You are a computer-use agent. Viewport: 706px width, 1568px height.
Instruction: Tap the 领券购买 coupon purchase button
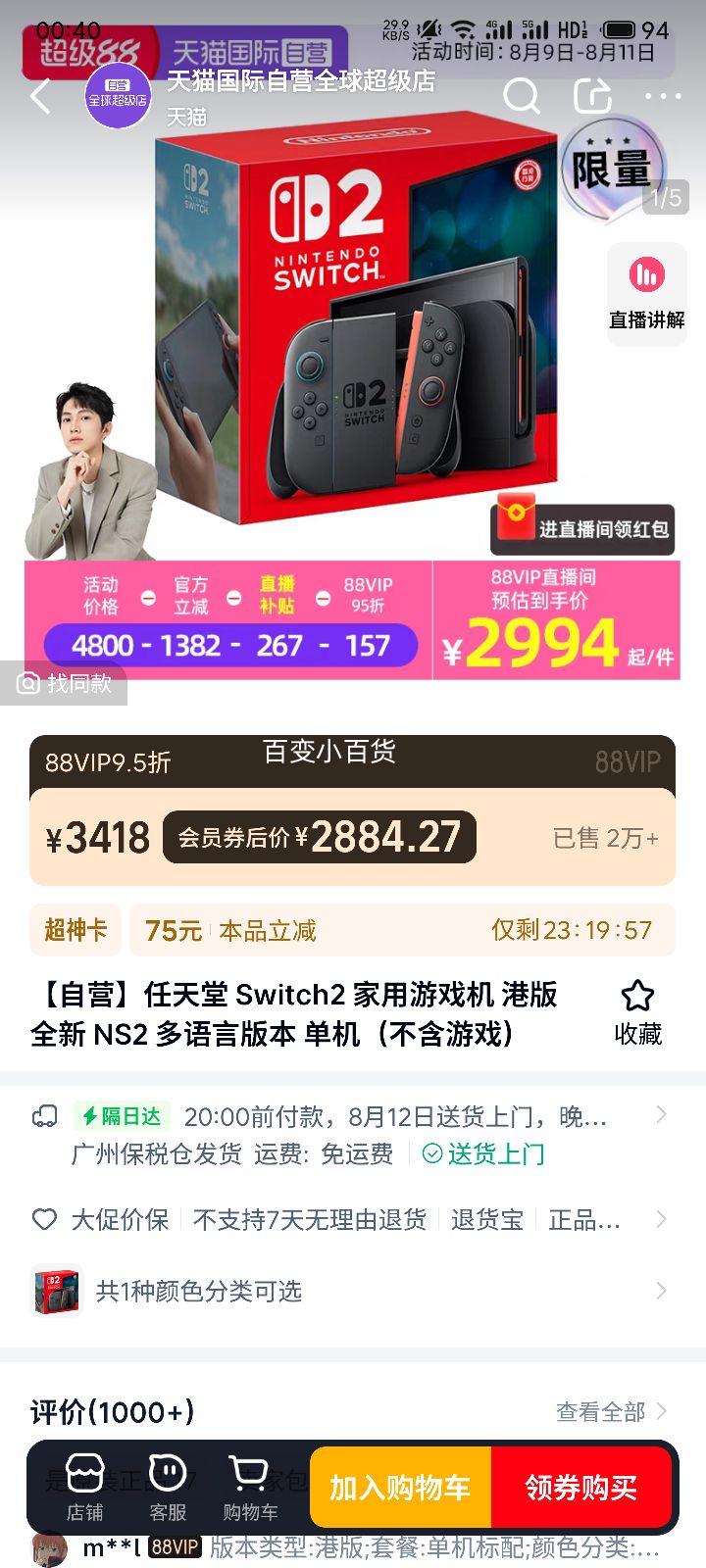pyautogui.click(x=583, y=1488)
